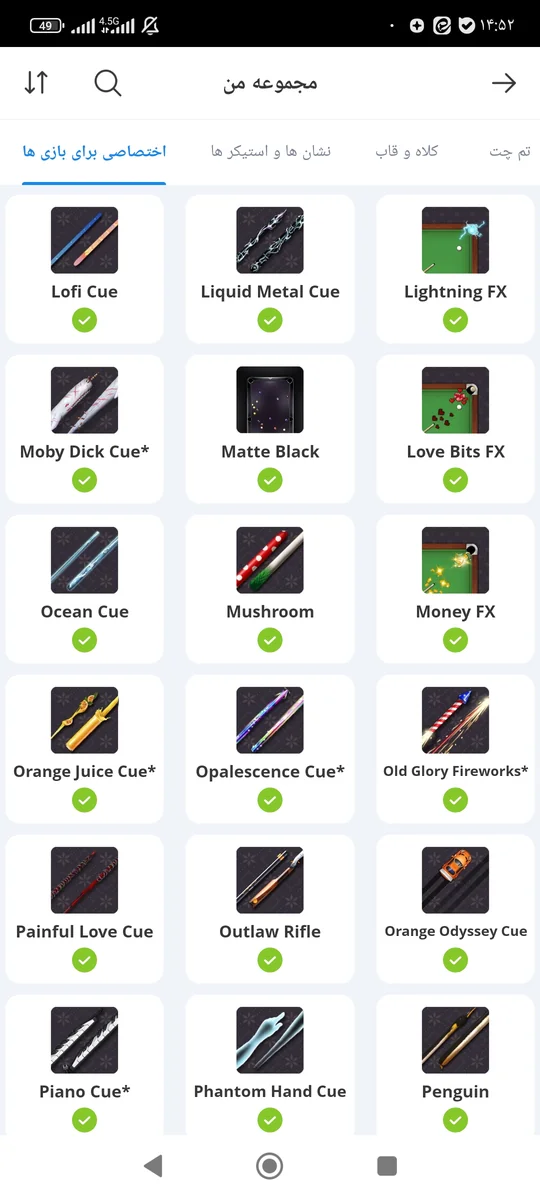Open the sort order icon
Screen dimensions: 540x1200
click(x=36, y=83)
